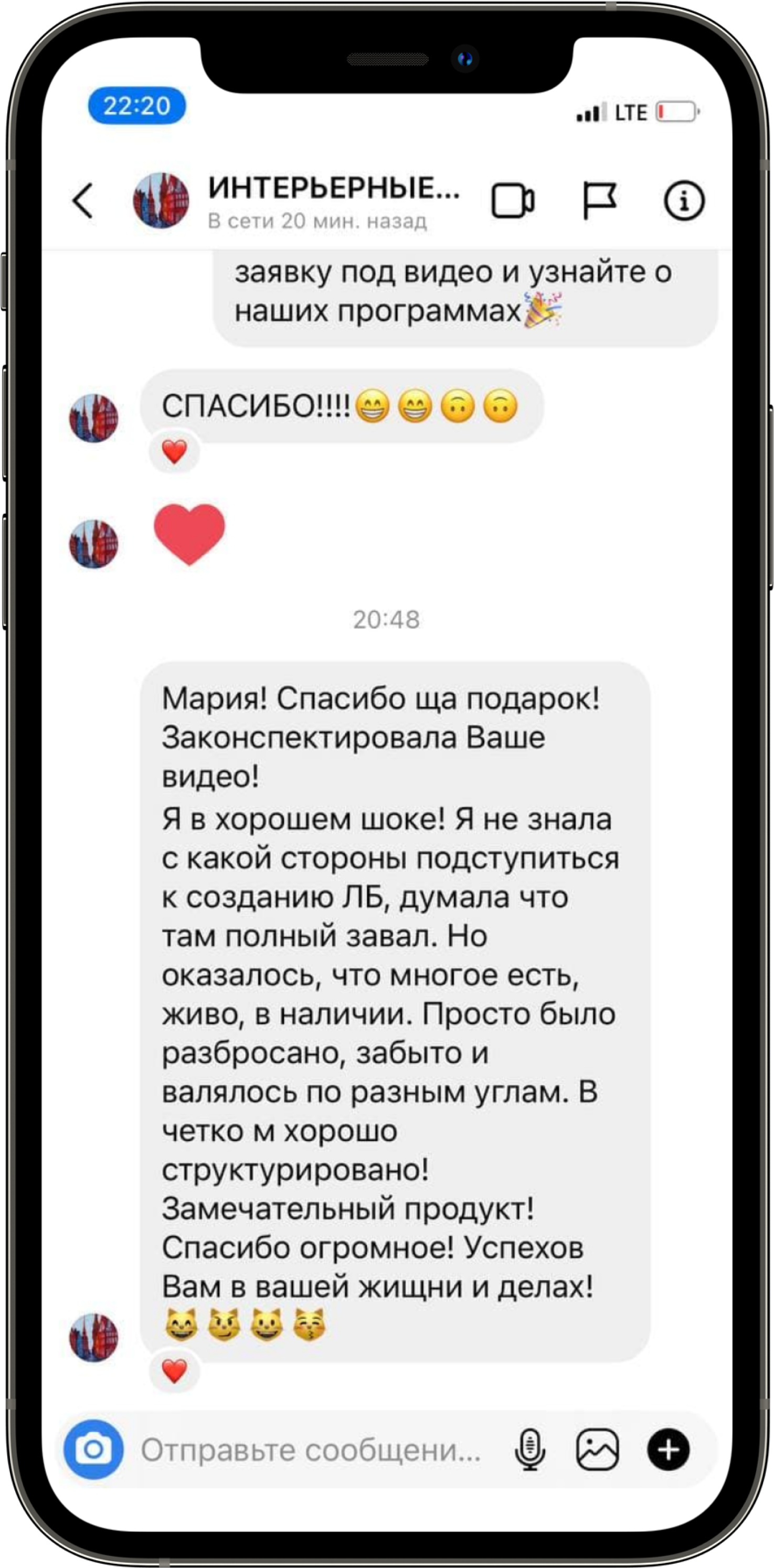The width and height of the screenshot is (774, 1568).
Task: Flag this conversation
Action: [x=599, y=200]
